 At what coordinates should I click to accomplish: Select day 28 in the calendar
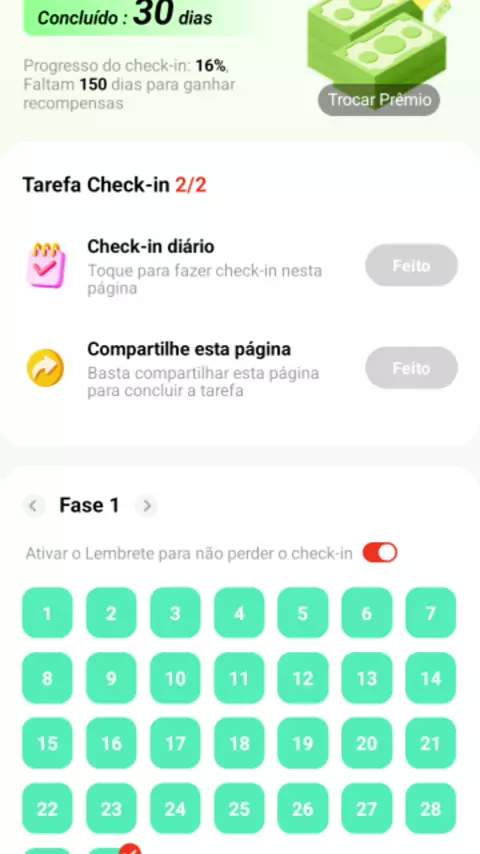[430, 808]
